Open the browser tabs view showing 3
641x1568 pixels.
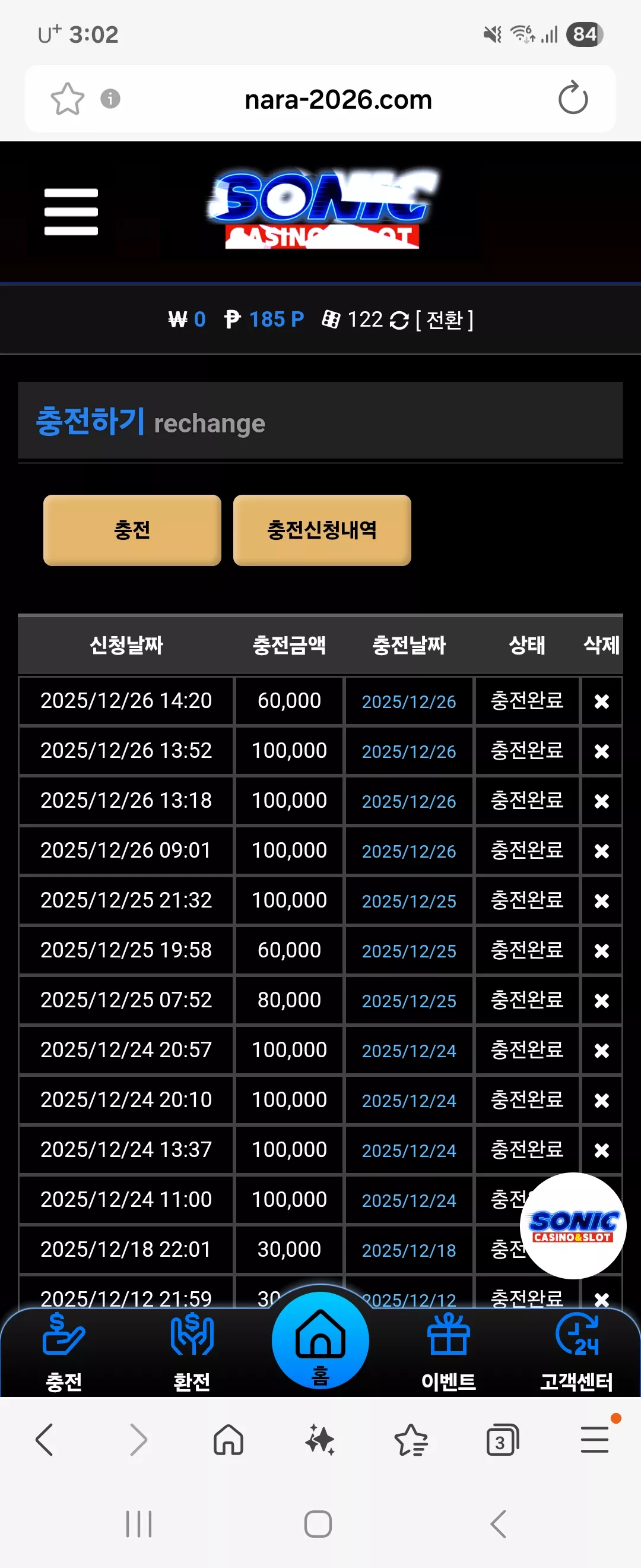tap(502, 1440)
